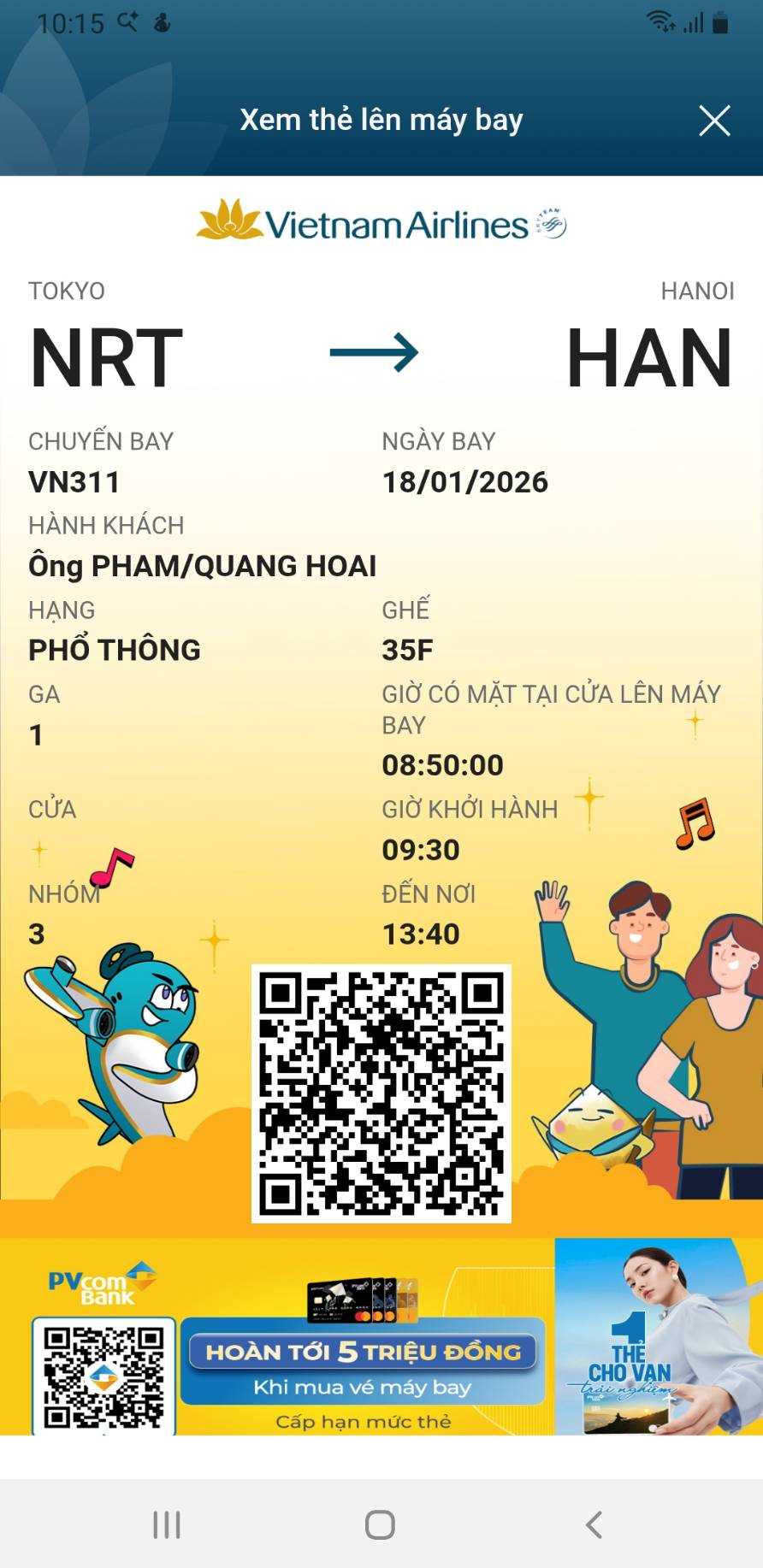This screenshot has height=1568, width=763.
Task: Go to the home screen
Action: [380, 1524]
